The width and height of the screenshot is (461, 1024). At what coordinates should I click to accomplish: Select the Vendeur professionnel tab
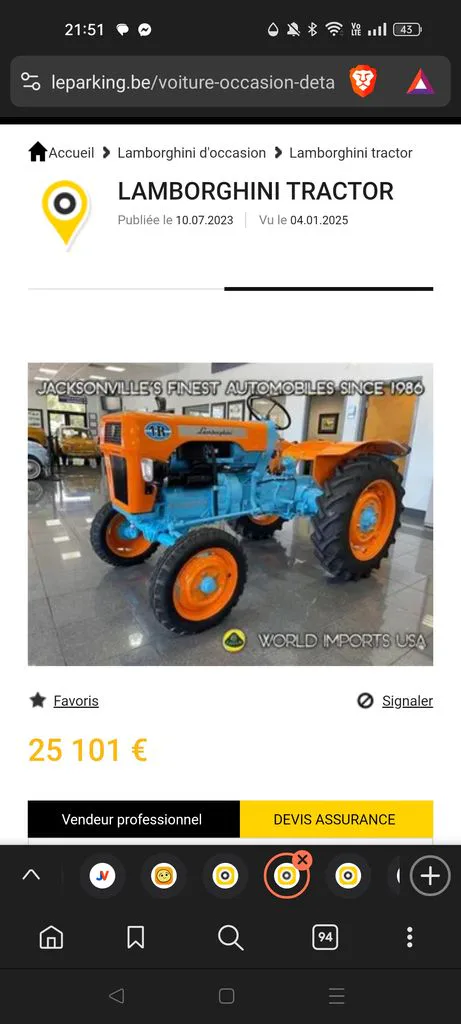click(134, 819)
